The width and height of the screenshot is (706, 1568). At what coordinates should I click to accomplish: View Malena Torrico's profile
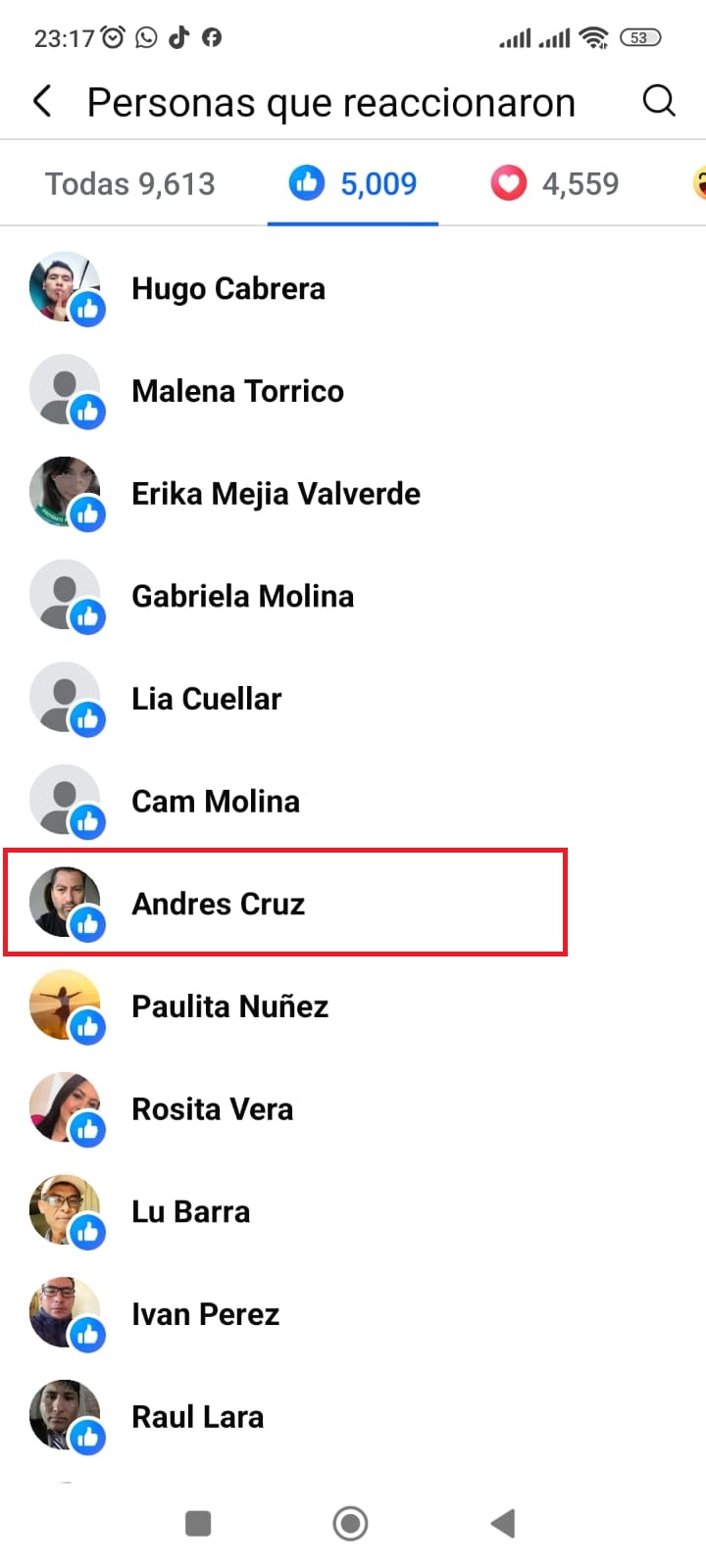pyautogui.click(x=237, y=392)
